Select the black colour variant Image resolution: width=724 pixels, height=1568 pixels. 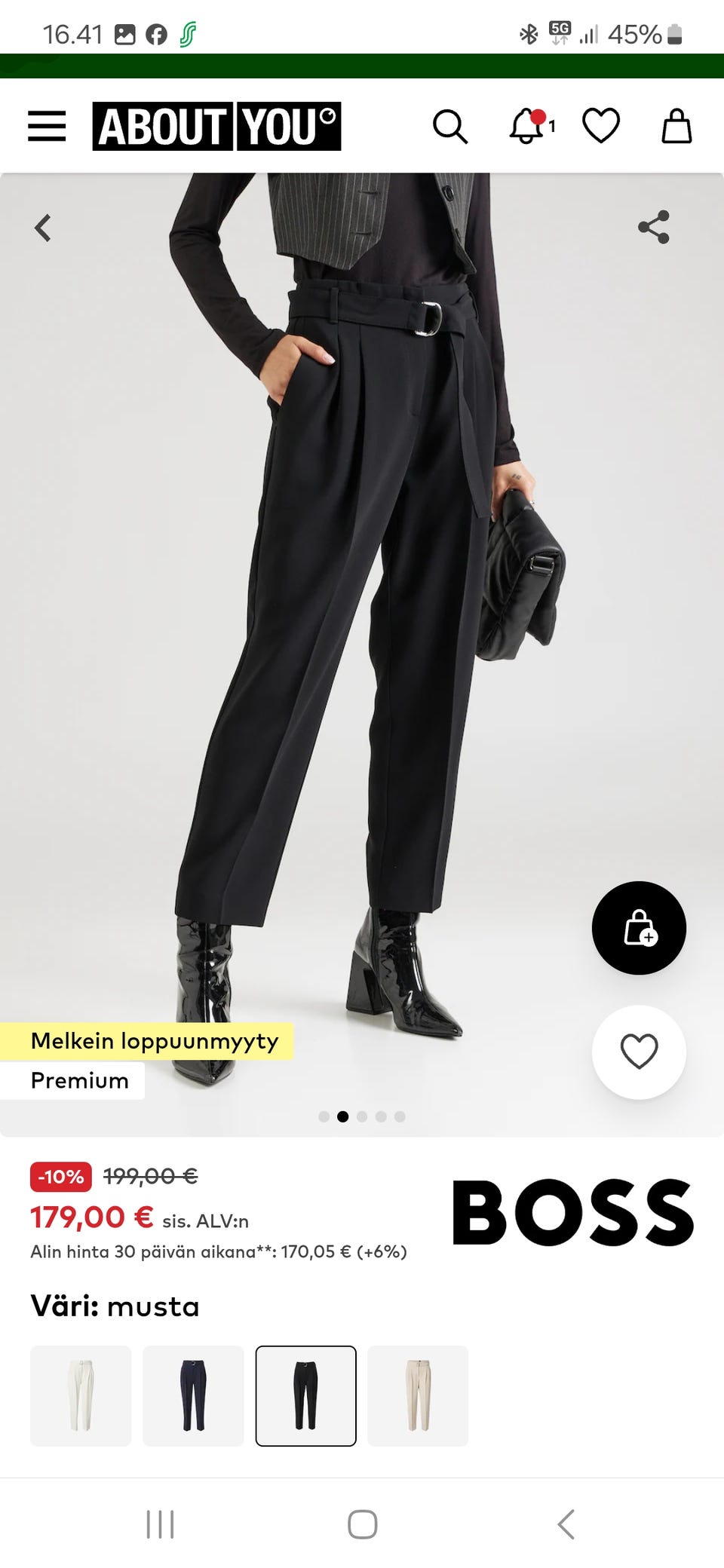point(305,1395)
